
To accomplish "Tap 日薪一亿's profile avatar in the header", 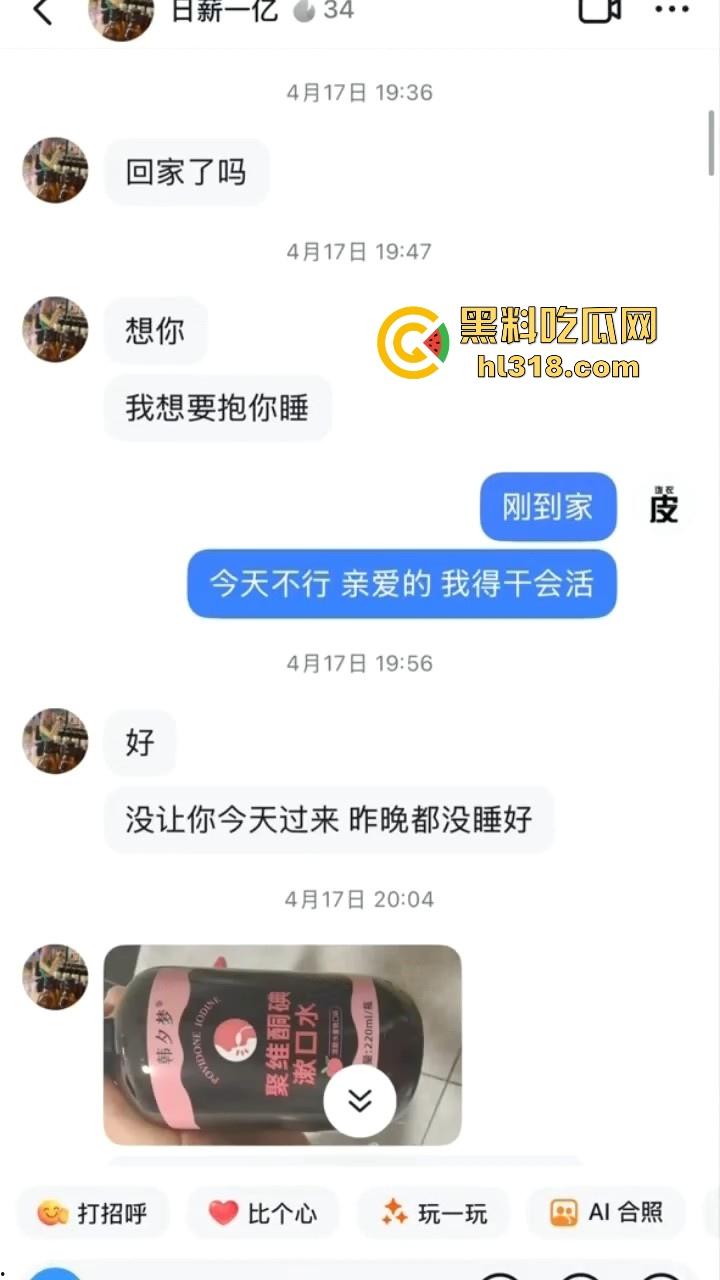I will [121, 18].
